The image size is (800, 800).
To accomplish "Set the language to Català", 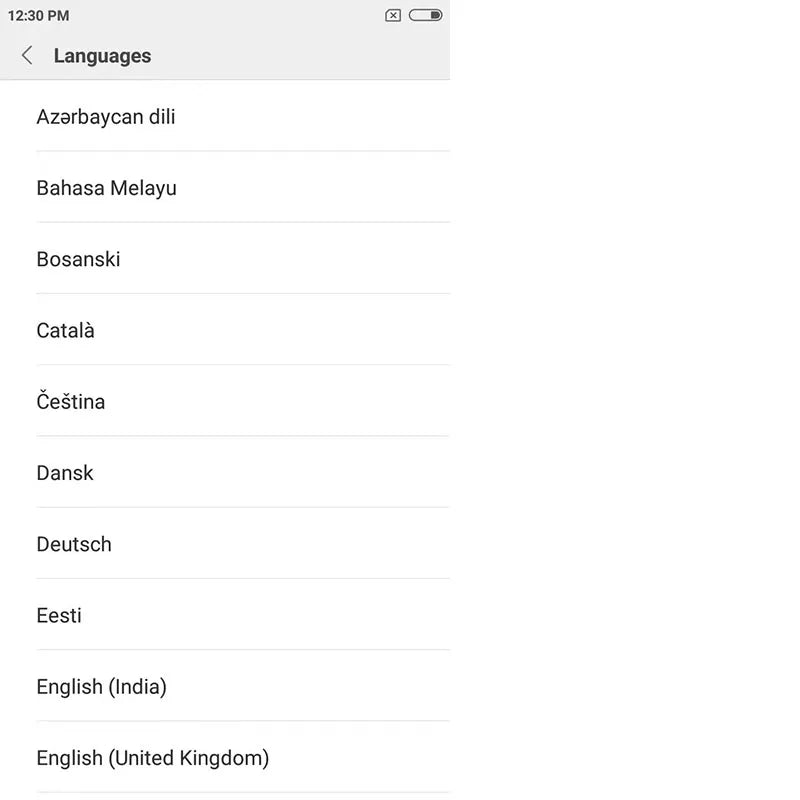I will [x=65, y=330].
